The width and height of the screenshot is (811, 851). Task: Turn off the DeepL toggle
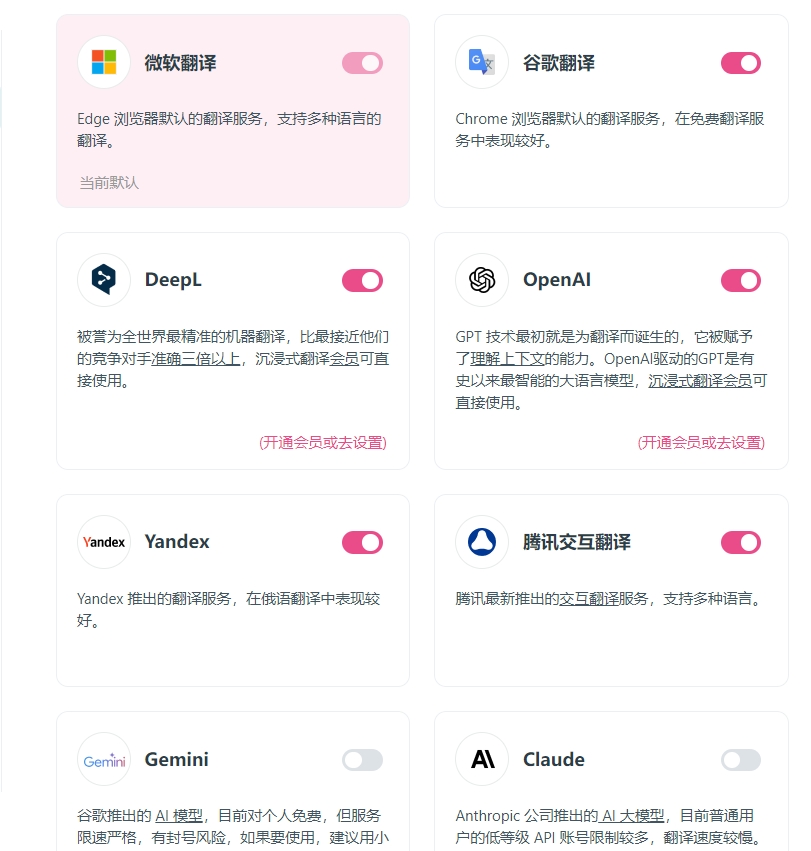click(362, 280)
